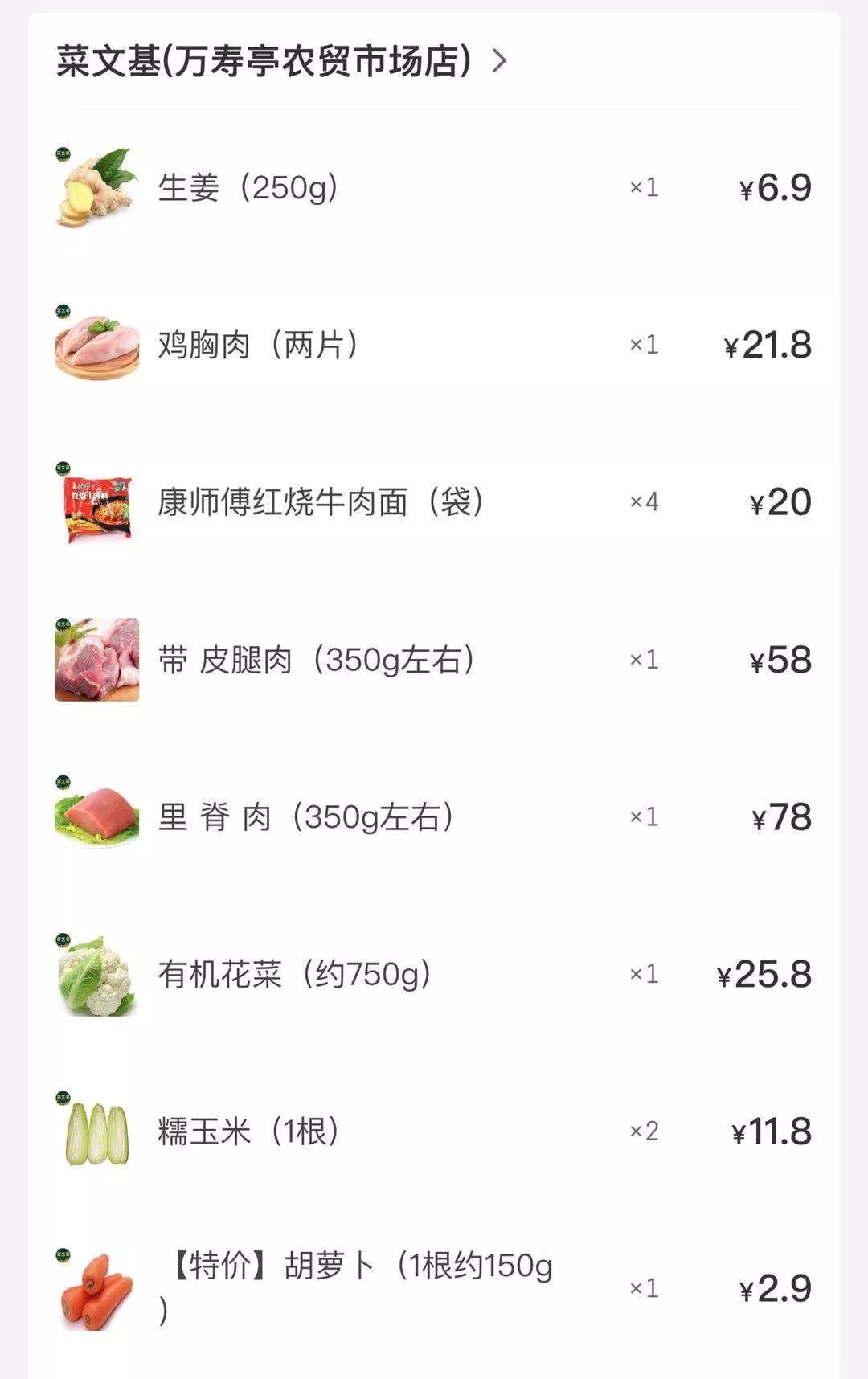Click the ¥6.9 price label

tap(776, 189)
